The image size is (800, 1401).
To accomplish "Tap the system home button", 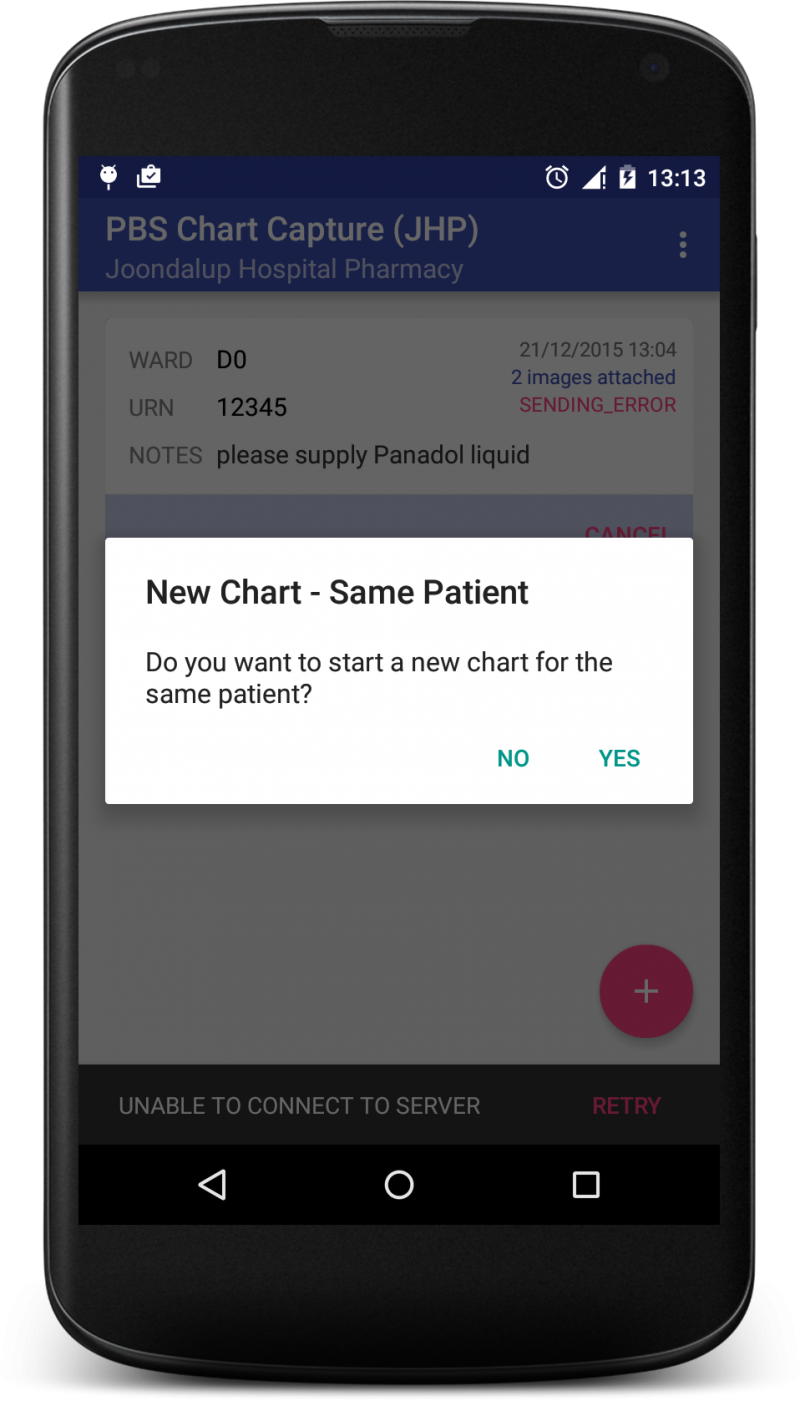I will pyautogui.click(x=399, y=1185).
